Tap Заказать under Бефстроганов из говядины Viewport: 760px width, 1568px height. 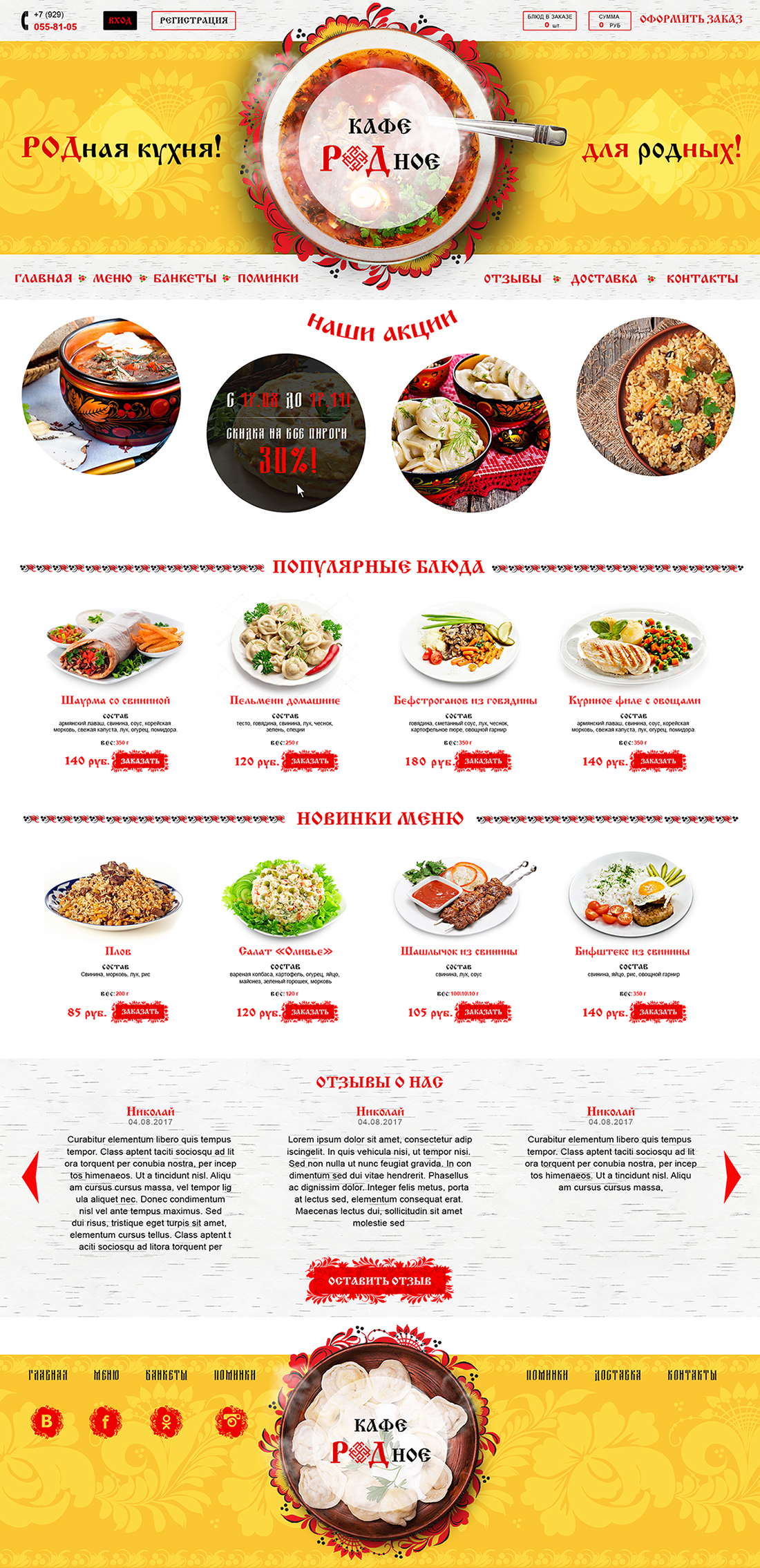483,761
